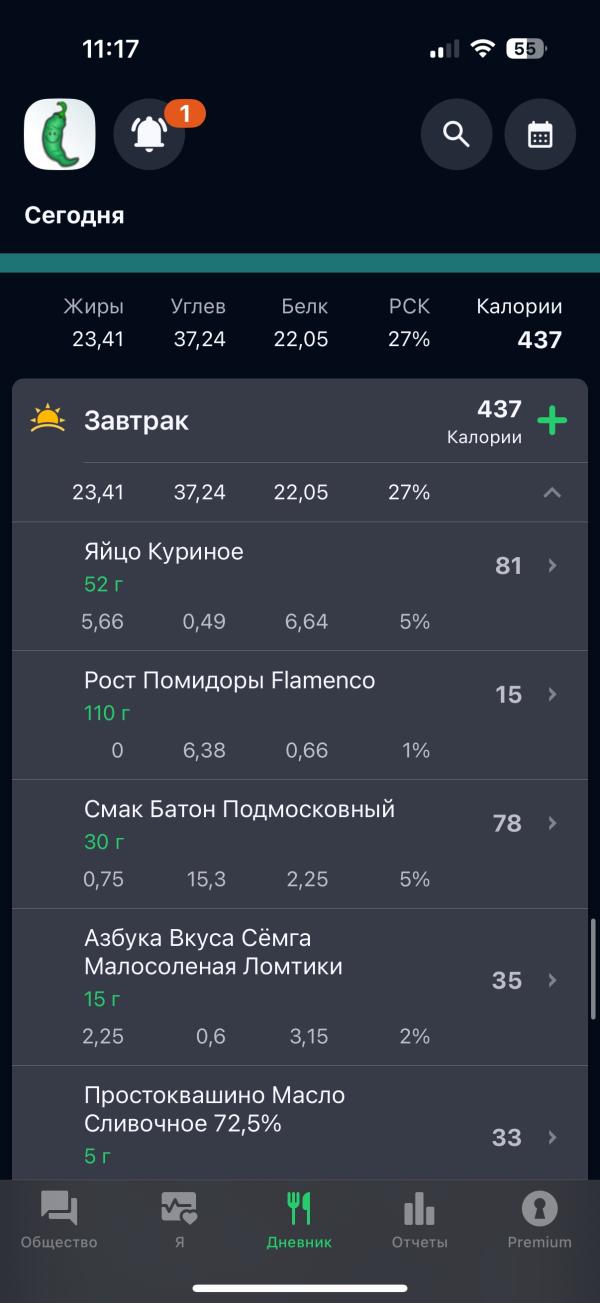Open the calendar date picker
The height and width of the screenshot is (1303, 600).
[x=540, y=134]
